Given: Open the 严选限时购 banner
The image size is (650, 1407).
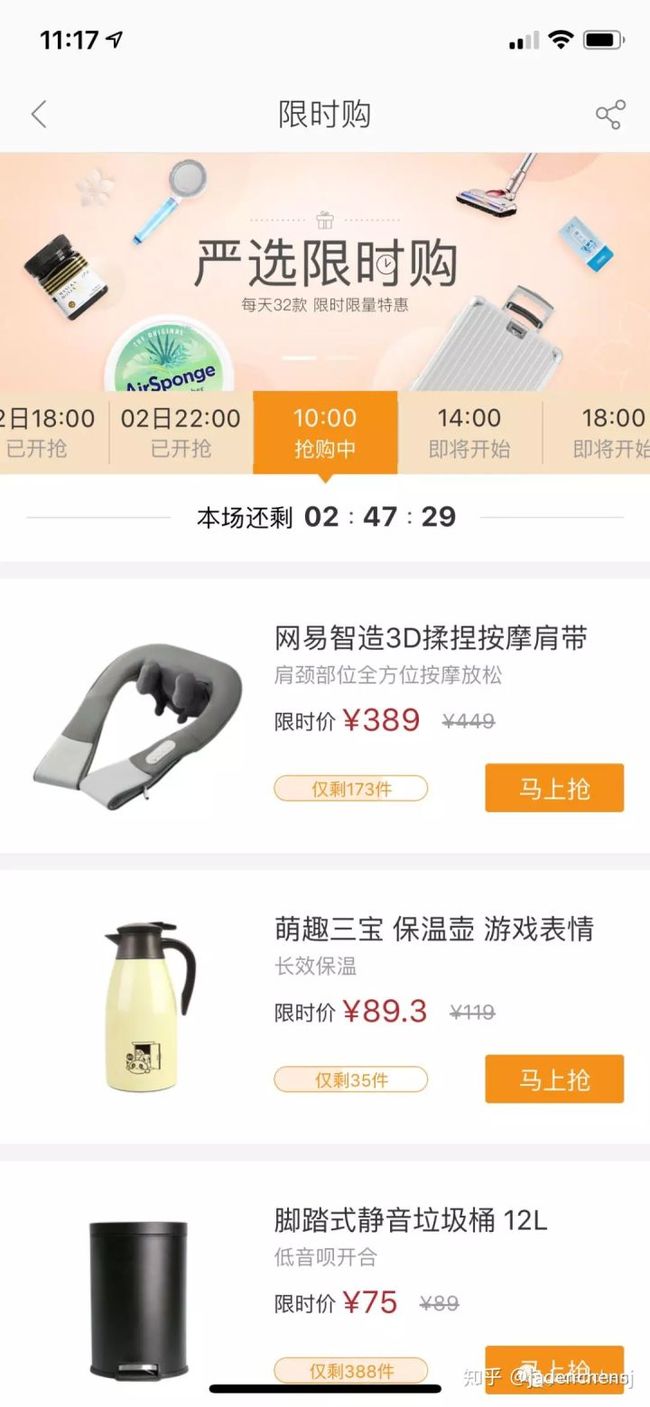Looking at the screenshot, I should tap(325, 271).
